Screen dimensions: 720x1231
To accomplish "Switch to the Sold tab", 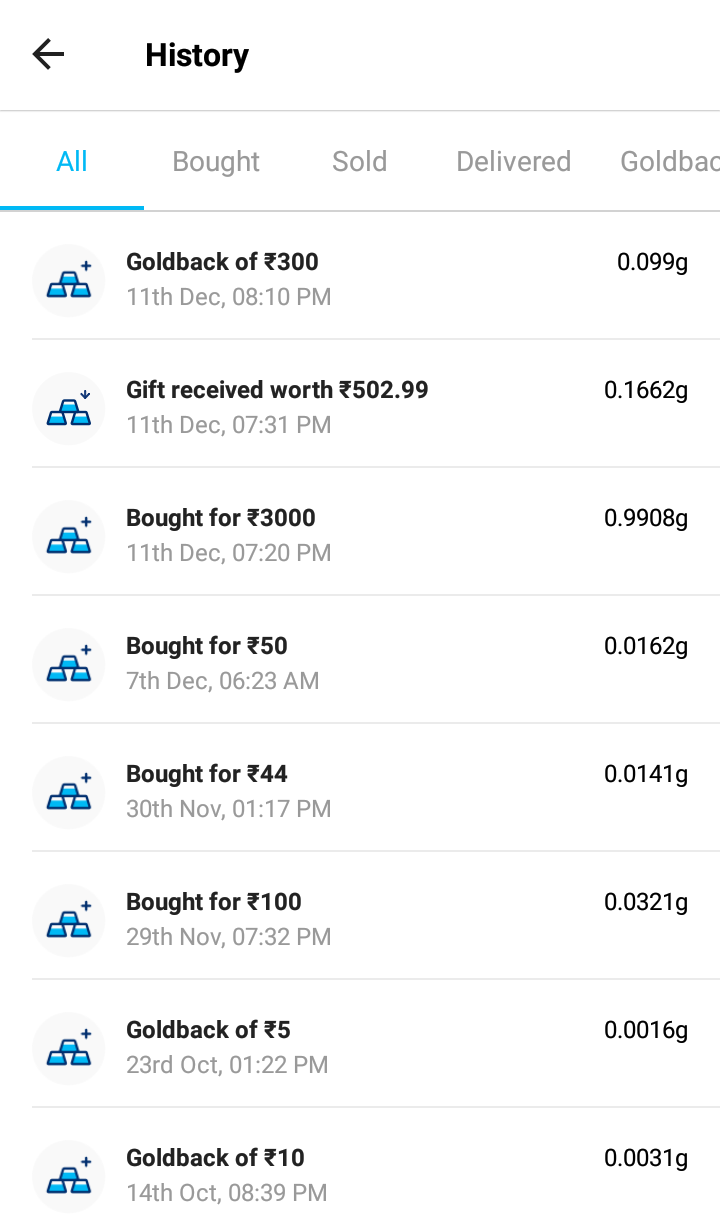I will [360, 161].
